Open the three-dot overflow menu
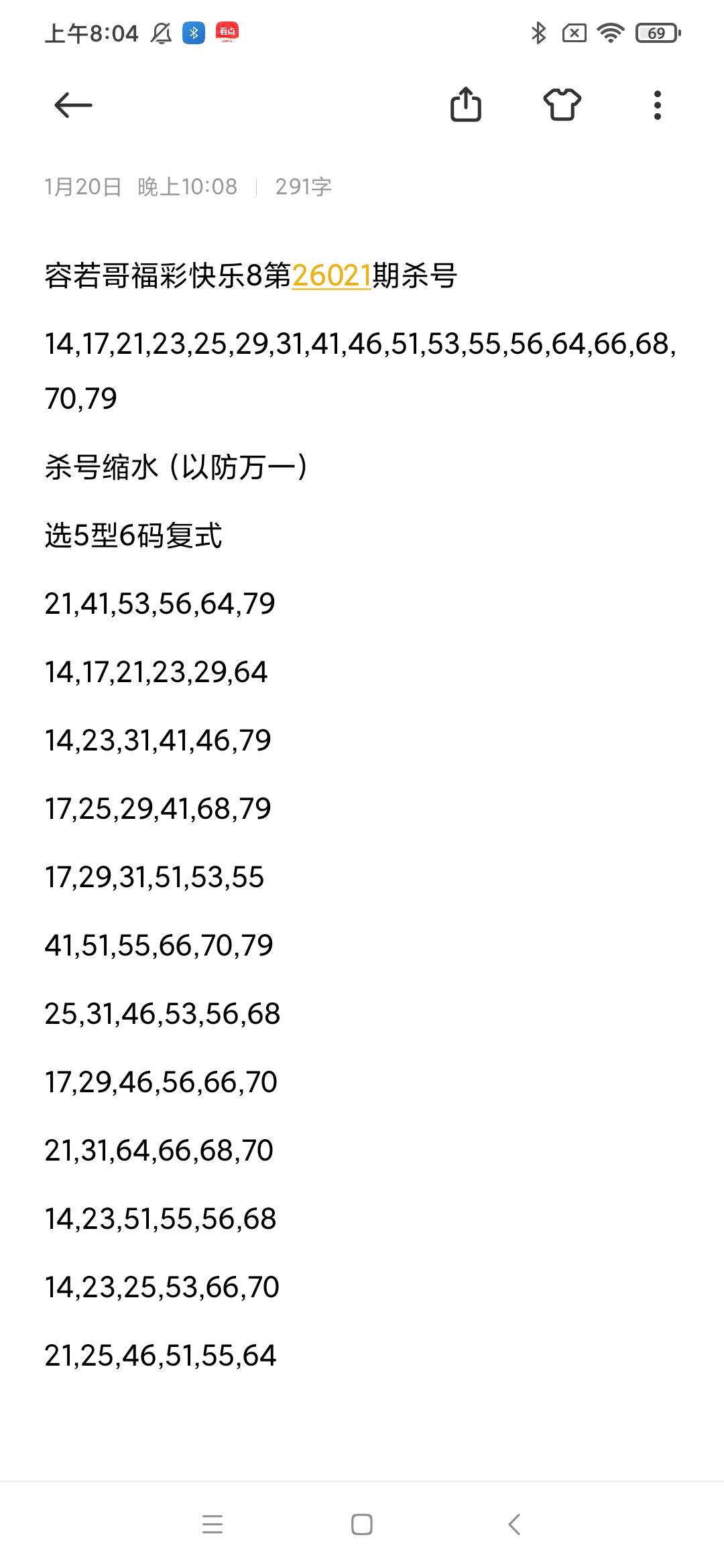Image resolution: width=724 pixels, height=1568 pixels. [x=657, y=105]
